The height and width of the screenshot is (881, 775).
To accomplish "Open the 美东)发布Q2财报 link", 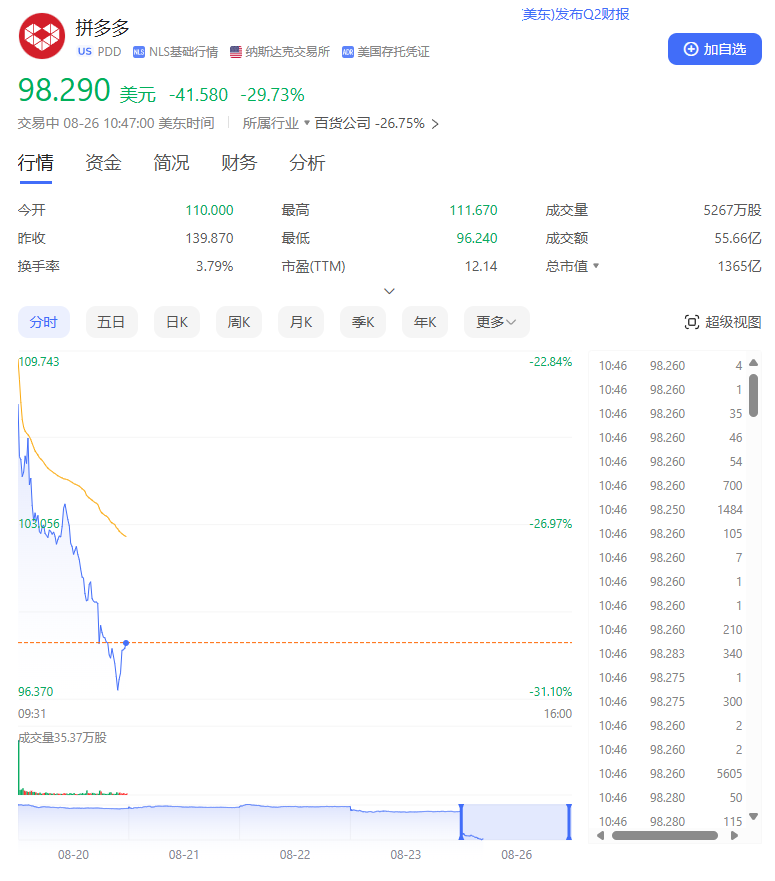I will (x=575, y=14).
